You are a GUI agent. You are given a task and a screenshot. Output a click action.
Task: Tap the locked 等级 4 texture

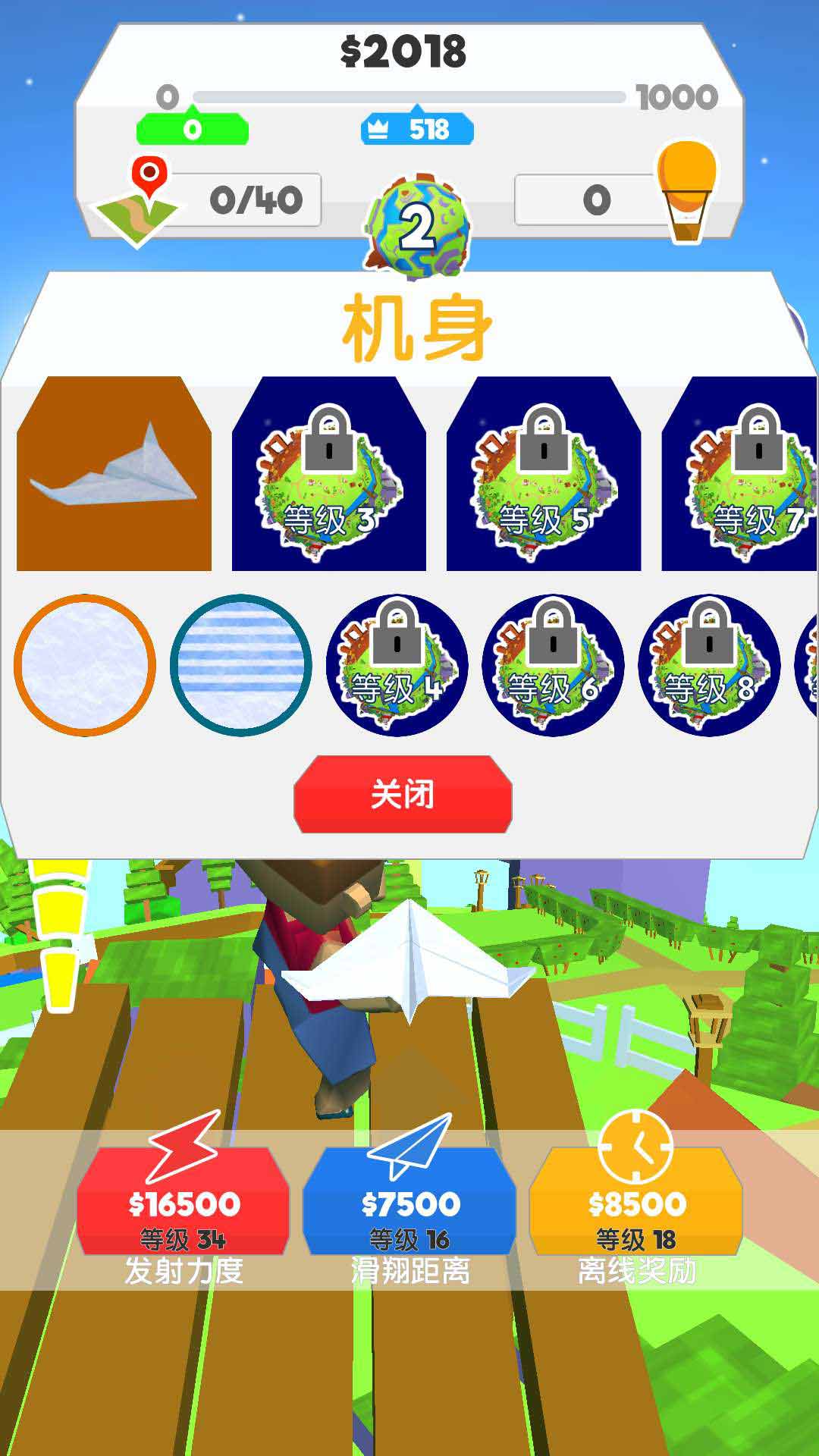[397, 665]
